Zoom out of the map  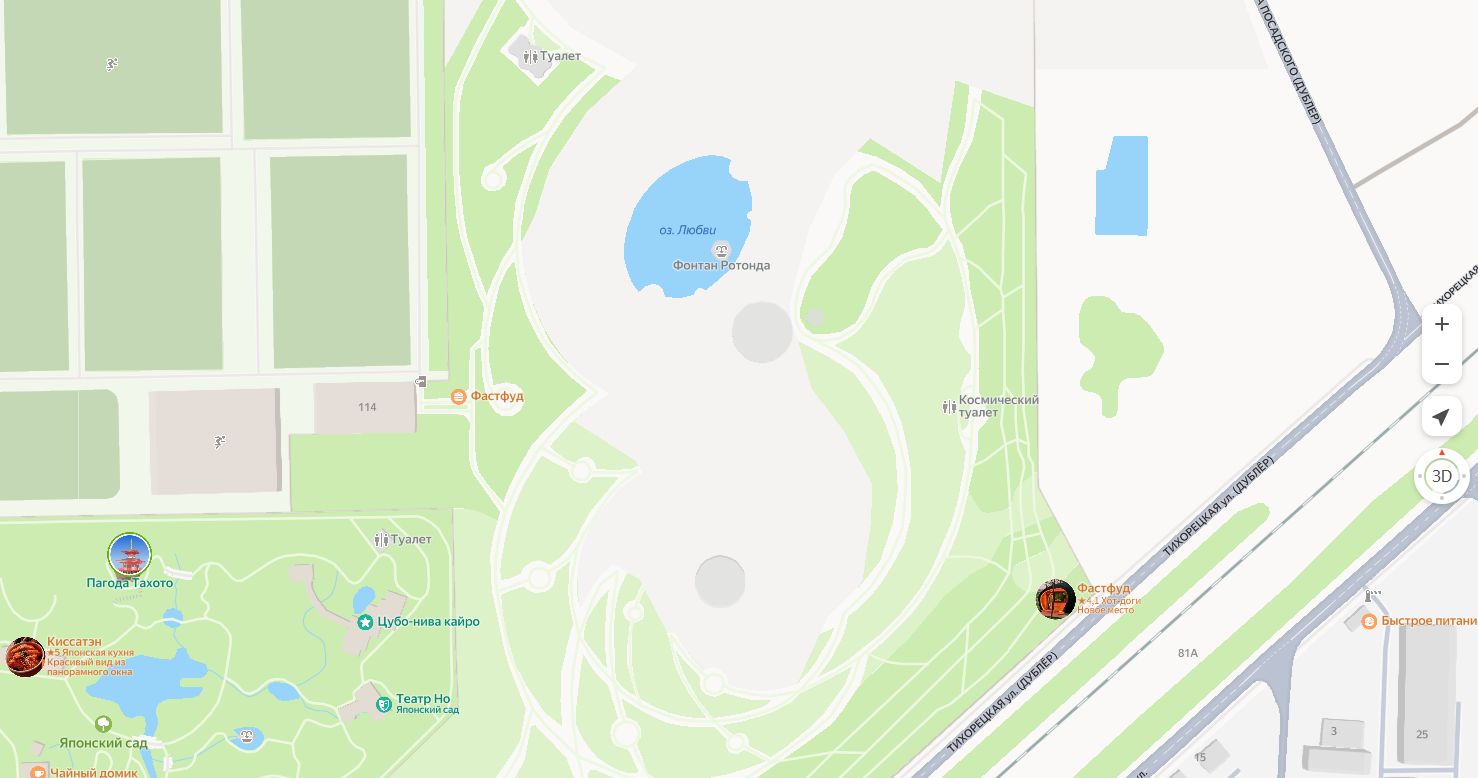tap(1441, 364)
